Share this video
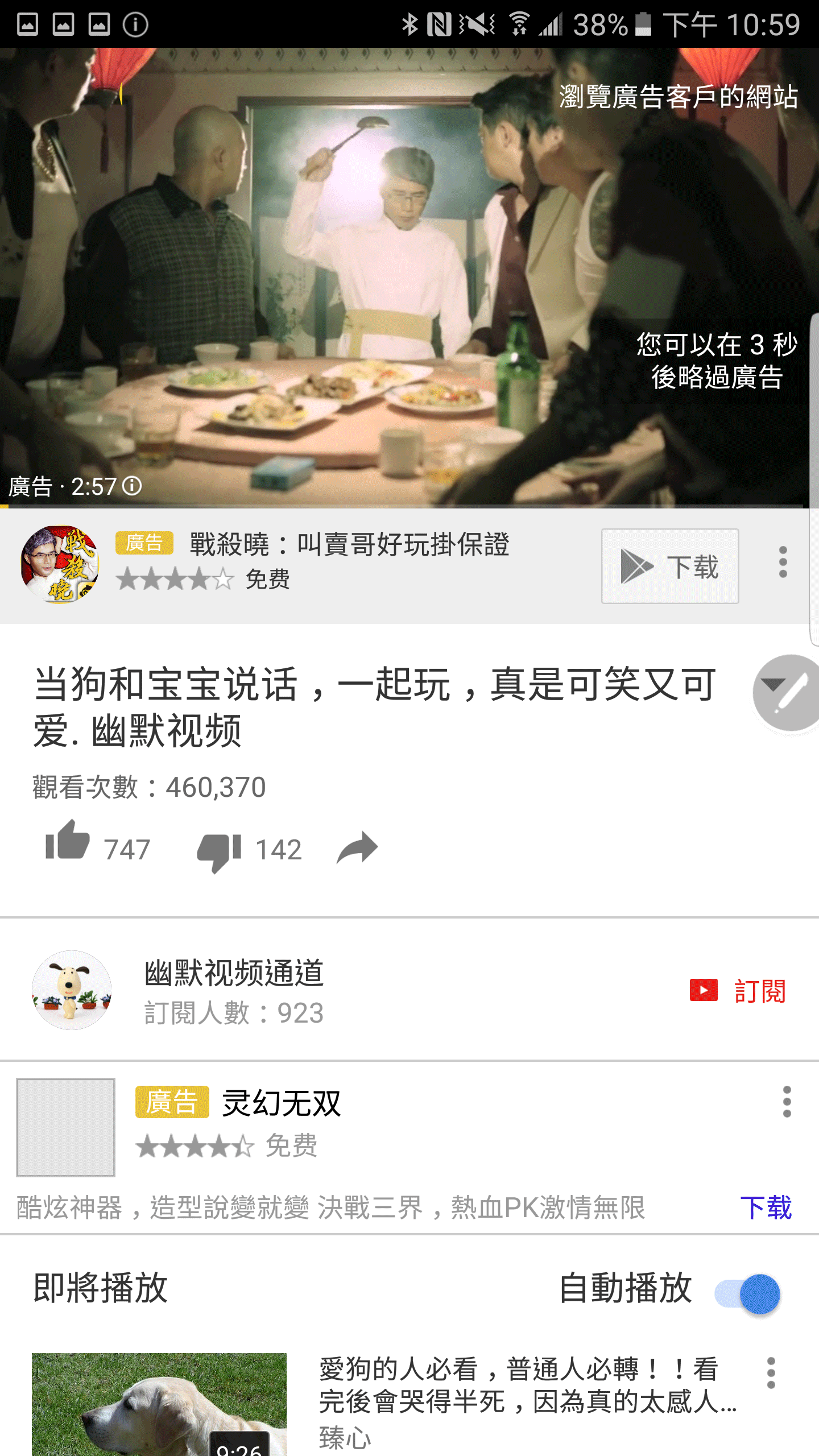This screenshot has width=819, height=1456. click(357, 849)
